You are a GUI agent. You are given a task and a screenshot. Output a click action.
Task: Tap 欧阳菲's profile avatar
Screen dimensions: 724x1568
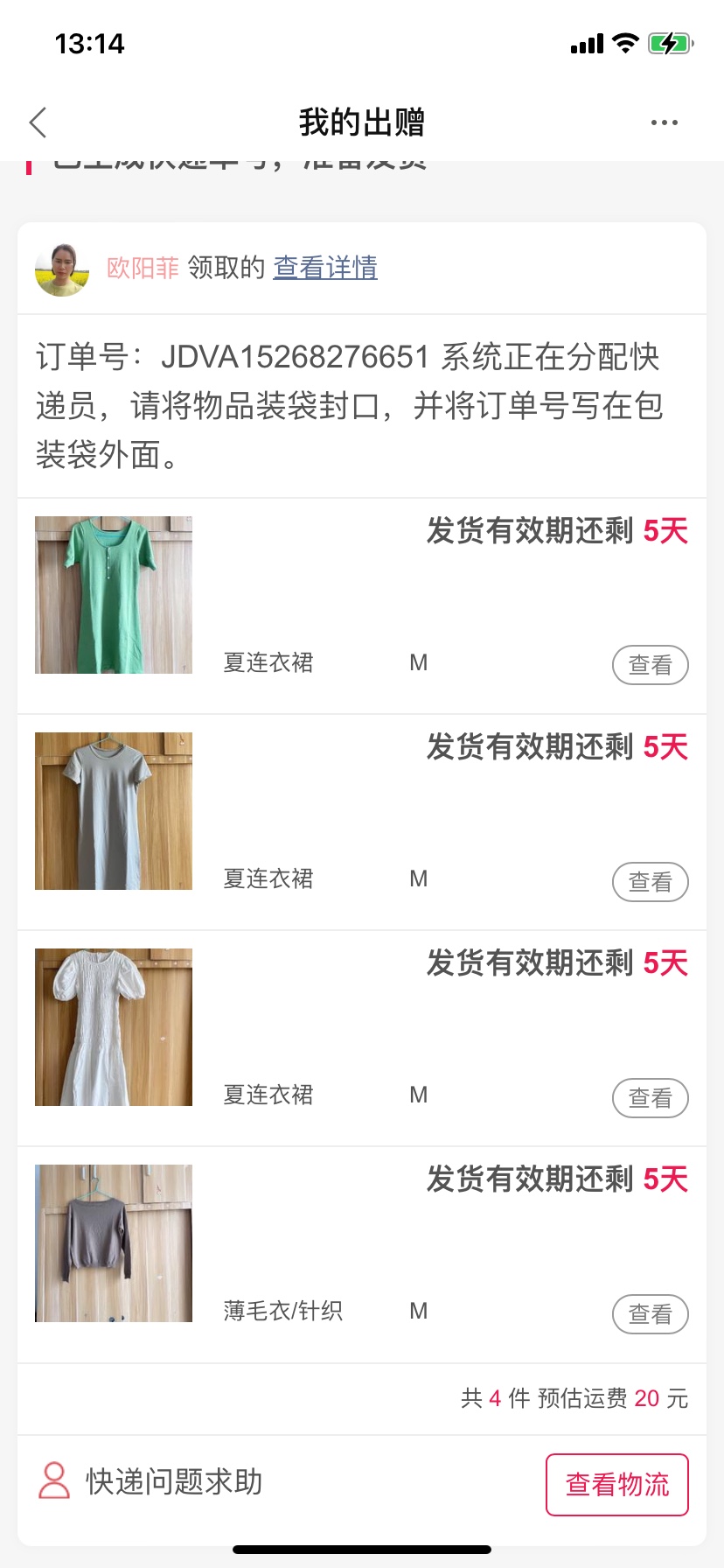click(62, 269)
